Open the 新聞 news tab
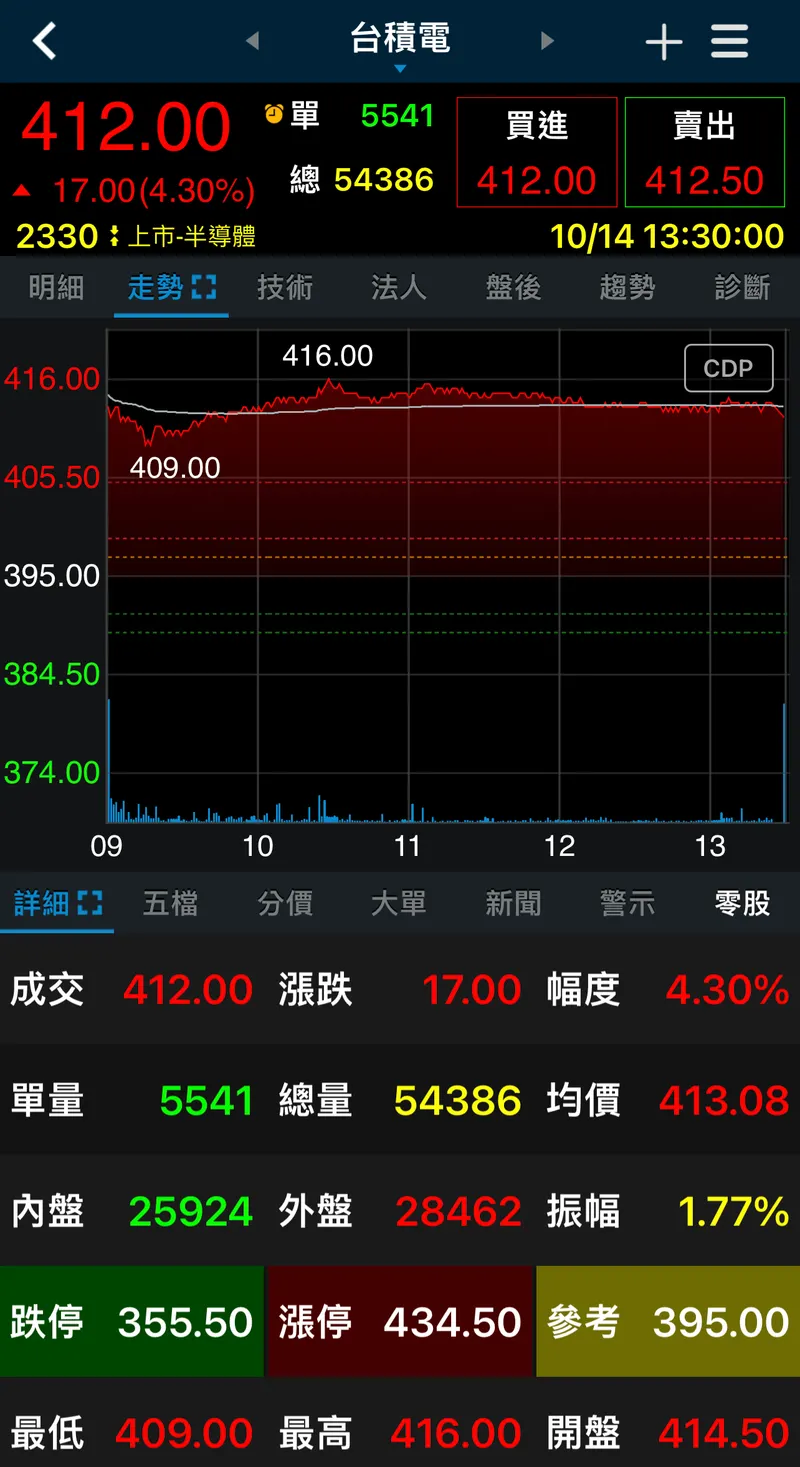This screenshot has height=1467, width=800. click(513, 904)
